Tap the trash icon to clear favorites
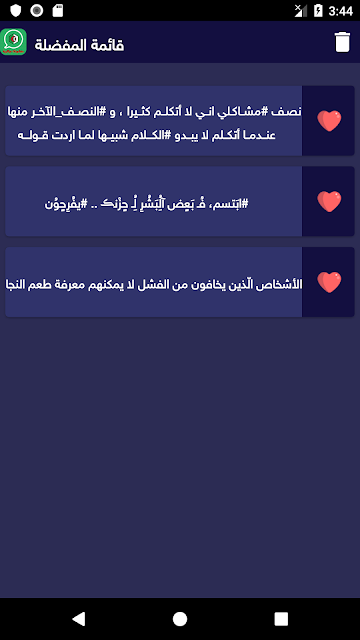The width and height of the screenshot is (360, 640). pos(342,42)
